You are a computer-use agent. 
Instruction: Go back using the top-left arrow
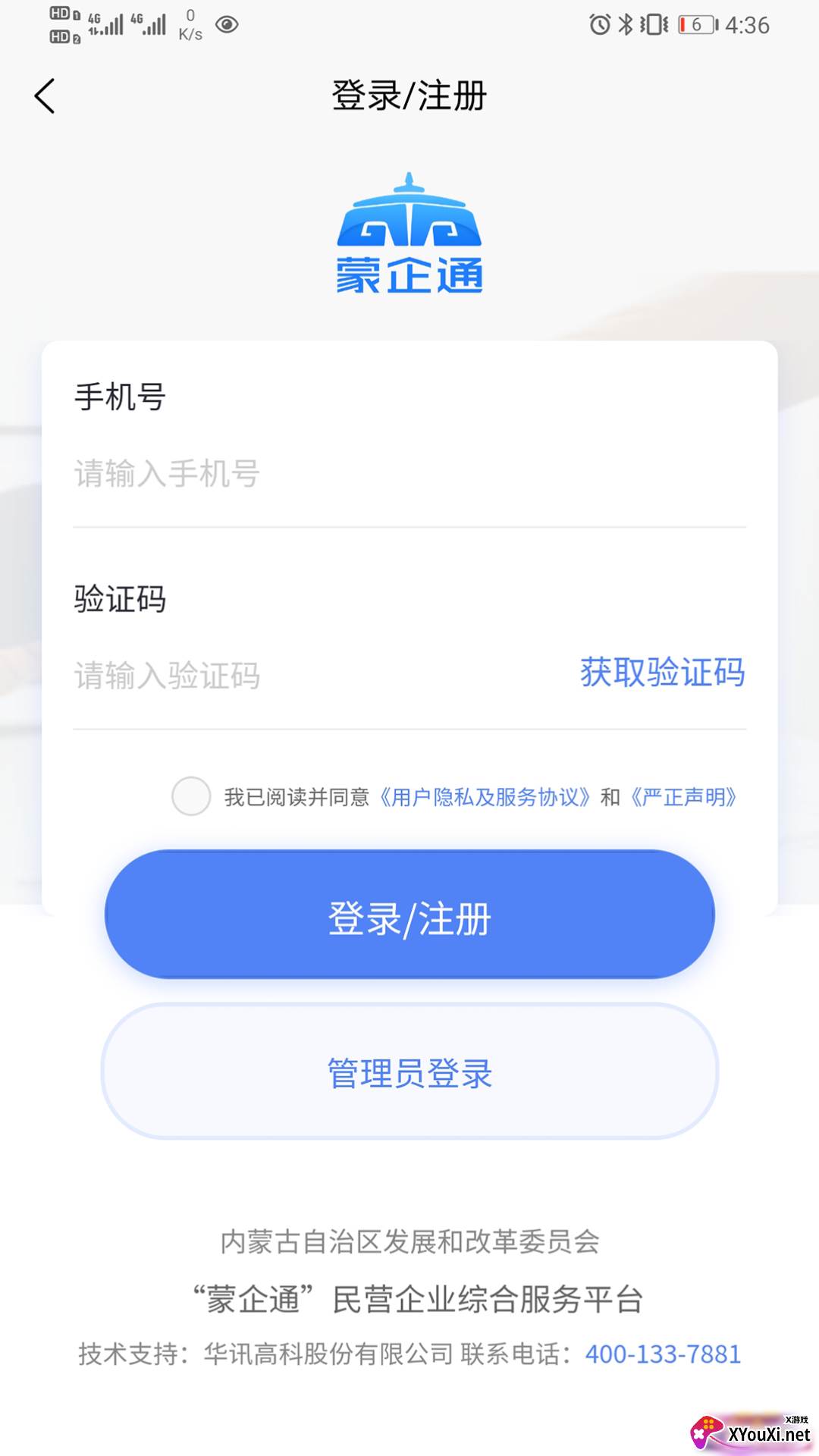pyautogui.click(x=45, y=96)
